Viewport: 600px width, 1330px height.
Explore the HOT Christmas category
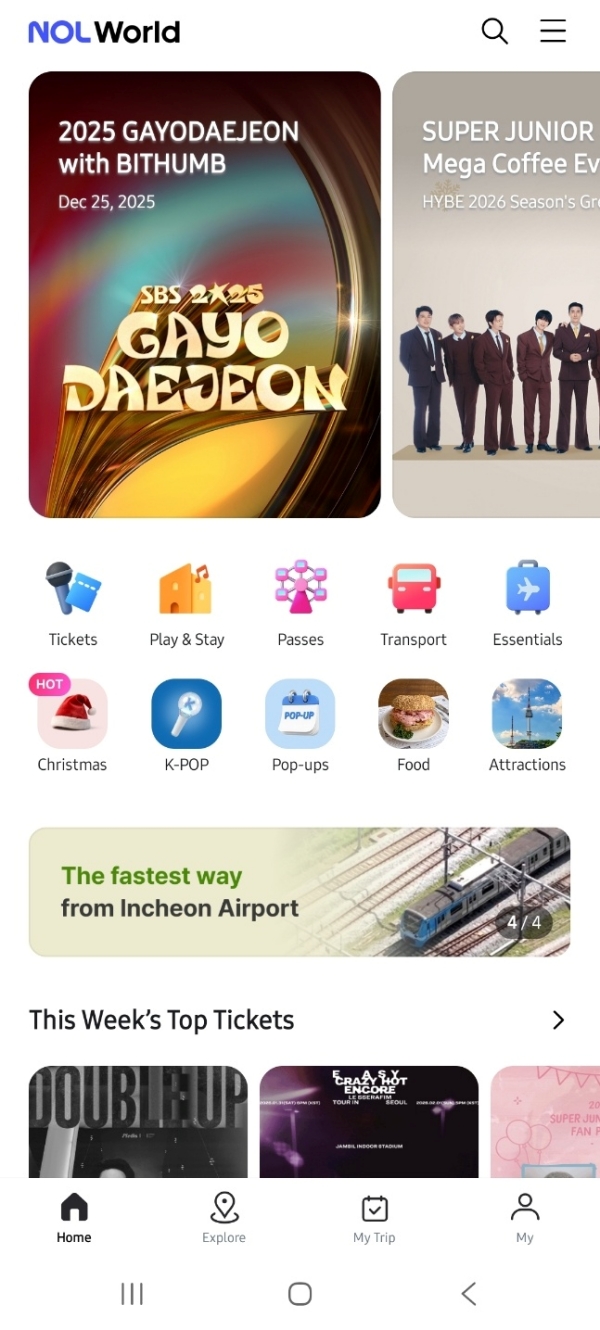[72, 725]
